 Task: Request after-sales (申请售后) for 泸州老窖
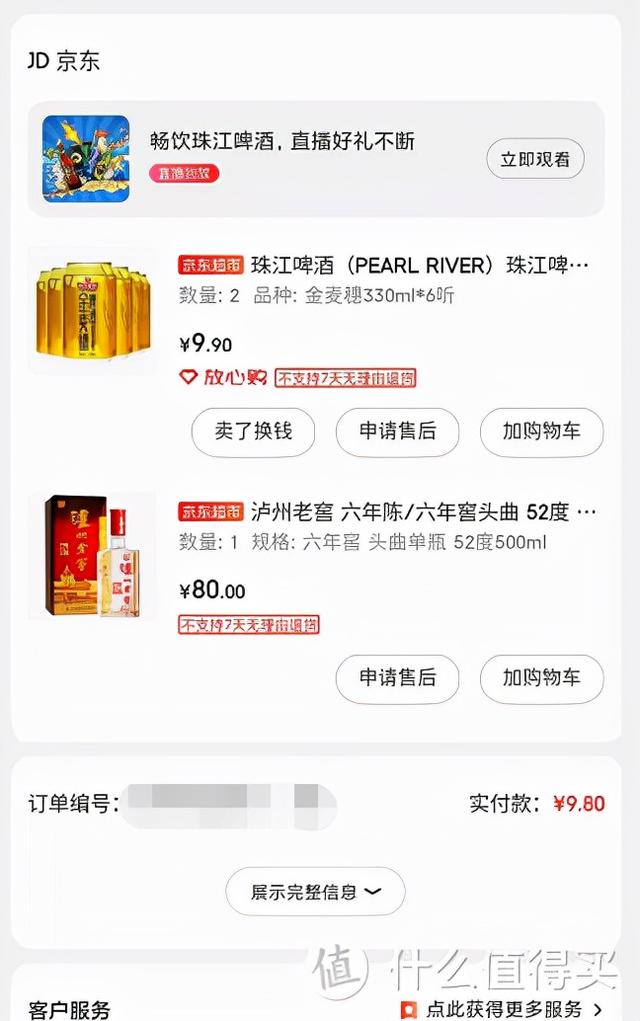pyautogui.click(x=397, y=678)
